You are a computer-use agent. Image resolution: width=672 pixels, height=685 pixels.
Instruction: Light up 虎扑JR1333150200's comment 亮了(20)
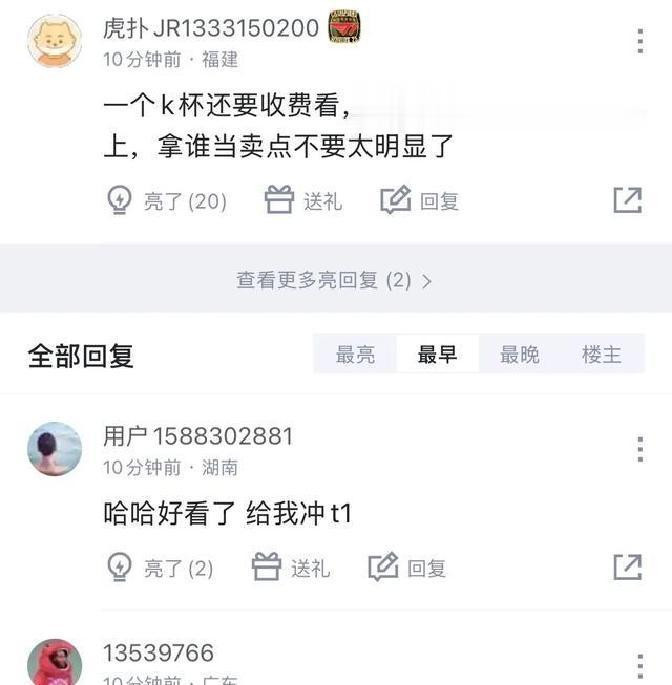click(x=167, y=201)
